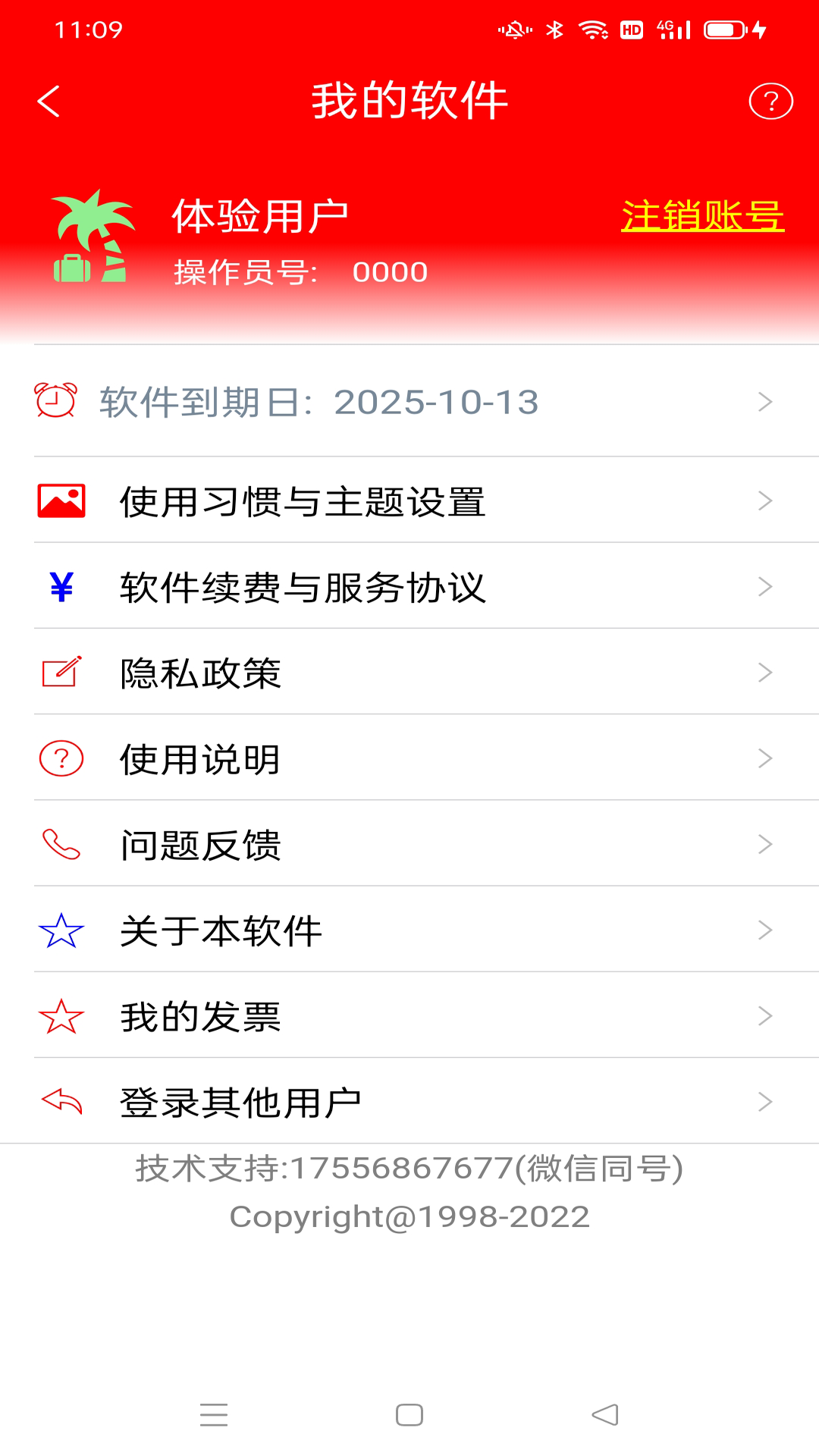Tap the 注销账号 link
Screen dimensions: 819x1456
pos(702,217)
